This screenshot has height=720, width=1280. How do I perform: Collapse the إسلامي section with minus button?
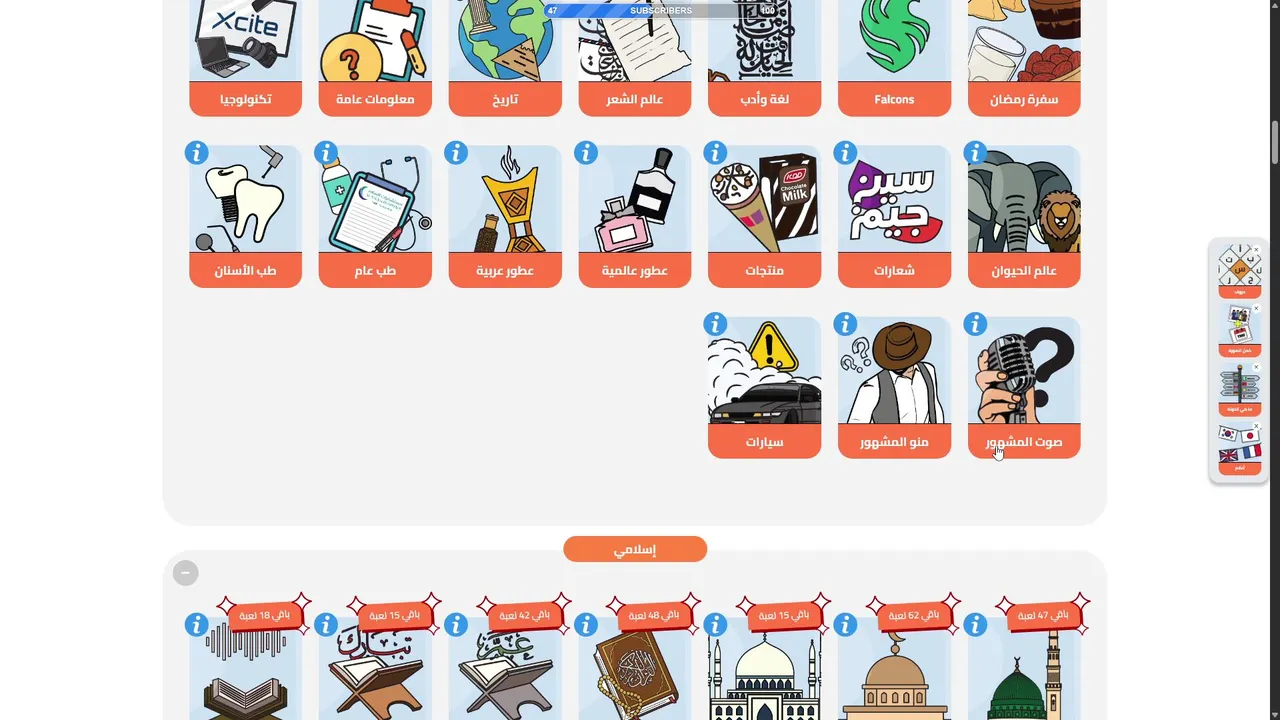pos(185,573)
